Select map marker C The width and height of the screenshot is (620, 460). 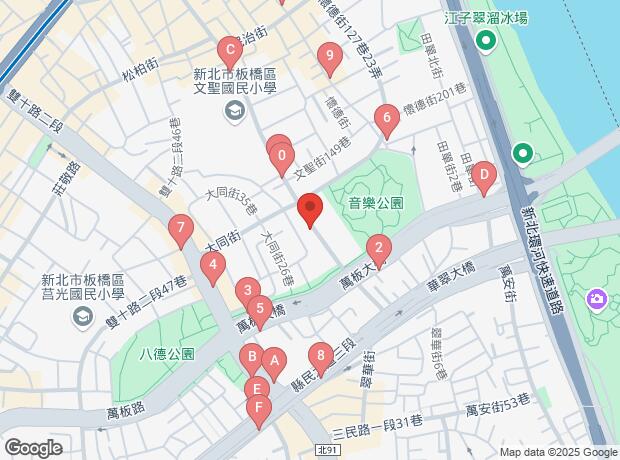(231, 49)
